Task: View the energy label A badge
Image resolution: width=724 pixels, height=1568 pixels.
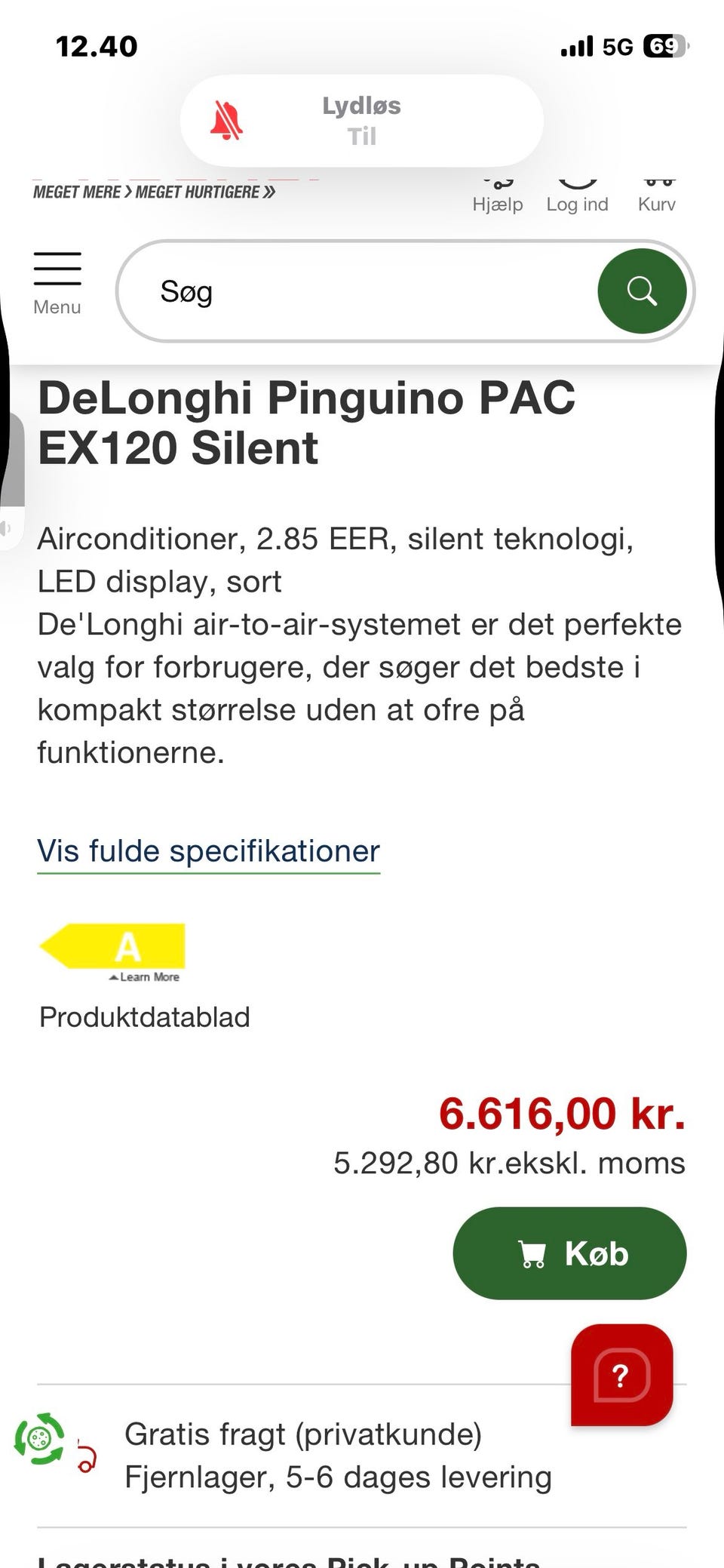Action: coord(113,948)
